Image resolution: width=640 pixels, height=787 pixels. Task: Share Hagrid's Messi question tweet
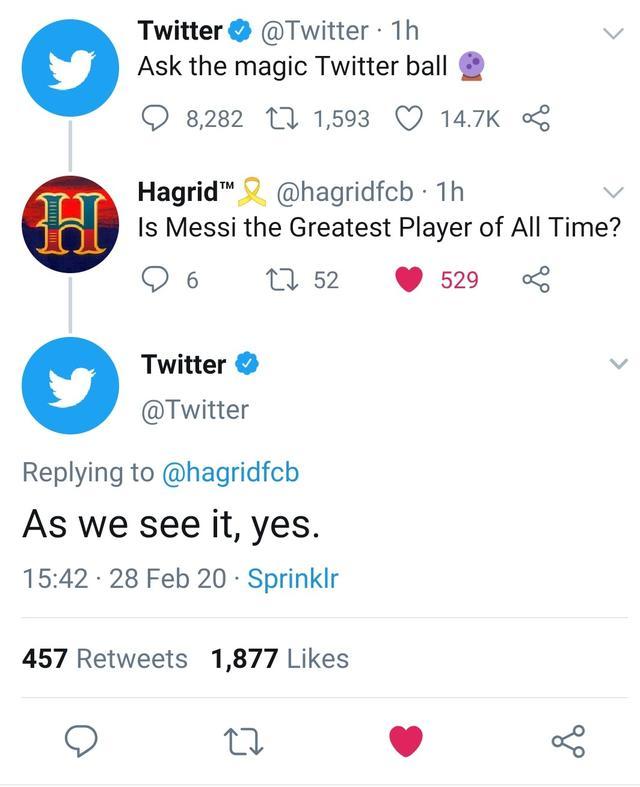536,280
